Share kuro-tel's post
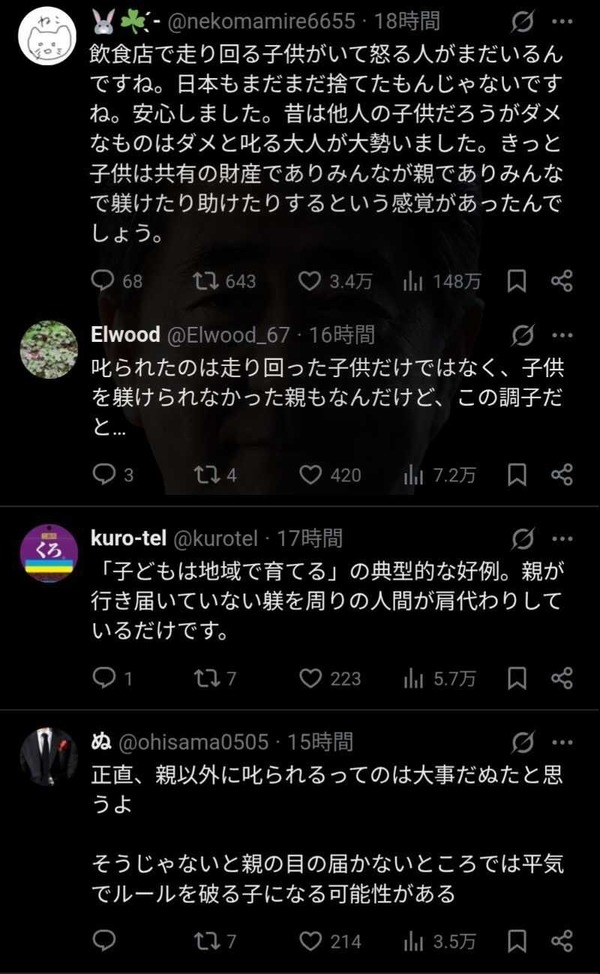 pyautogui.click(x=563, y=678)
